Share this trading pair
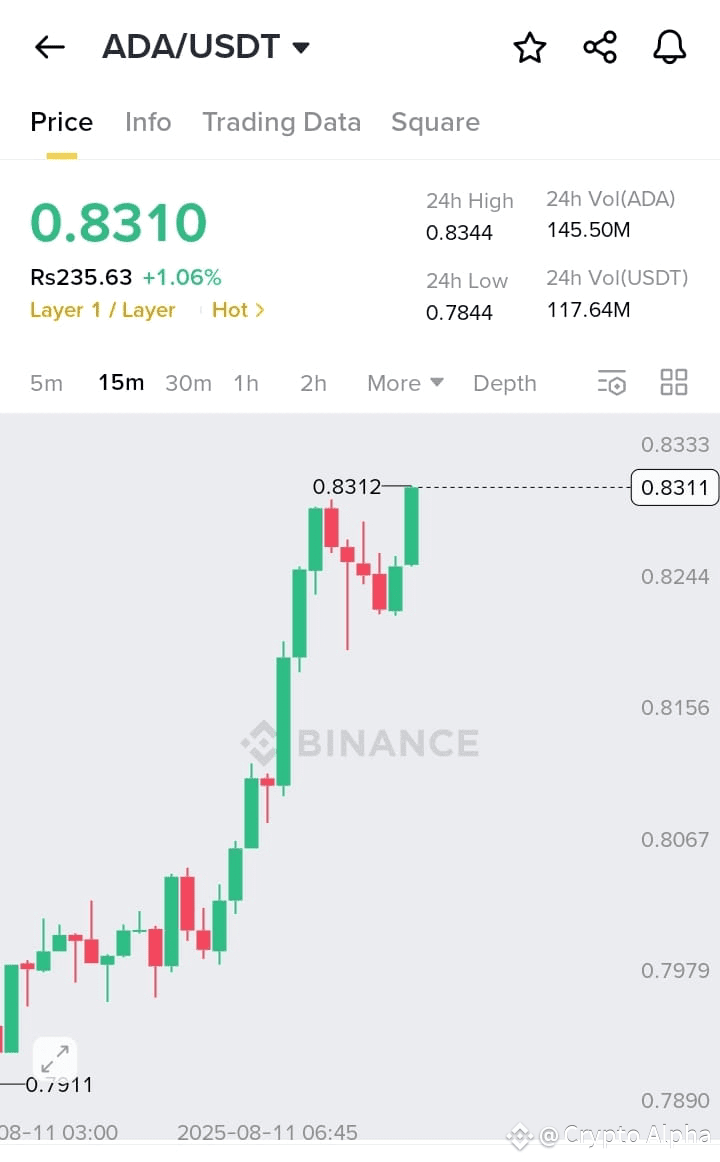 (600, 47)
